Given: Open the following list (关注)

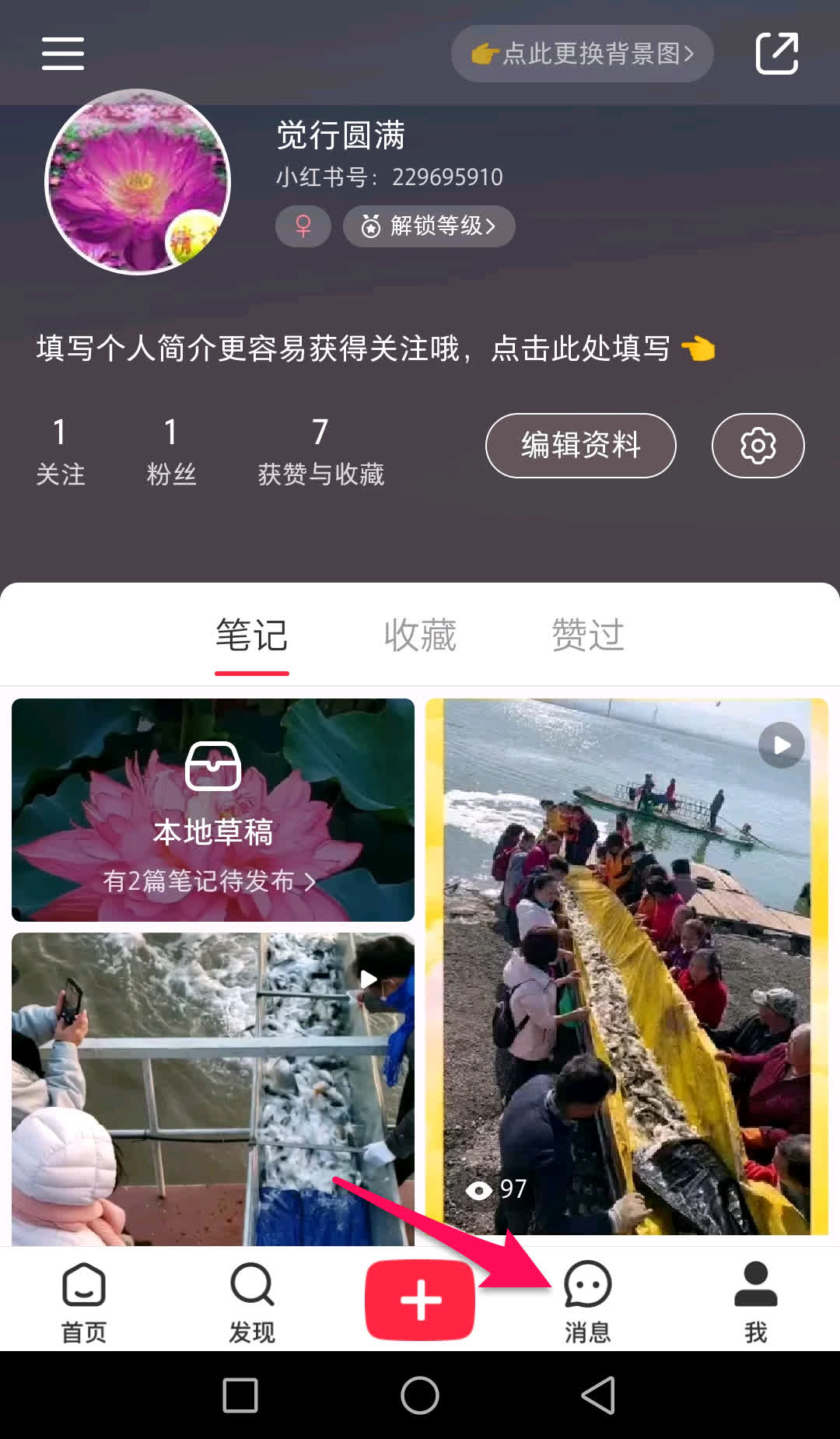Looking at the screenshot, I should pyautogui.click(x=60, y=451).
